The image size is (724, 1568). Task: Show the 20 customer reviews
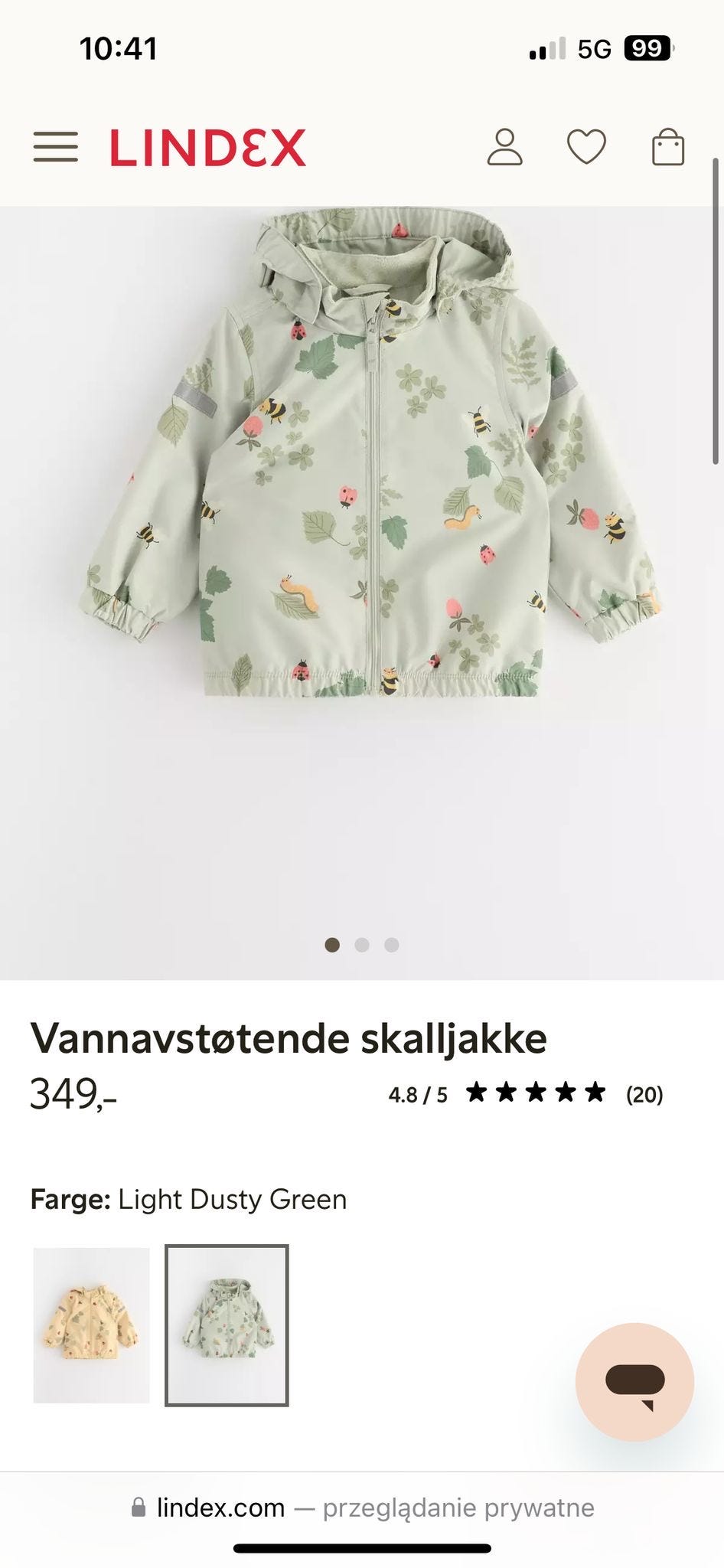pos(644,1095)
